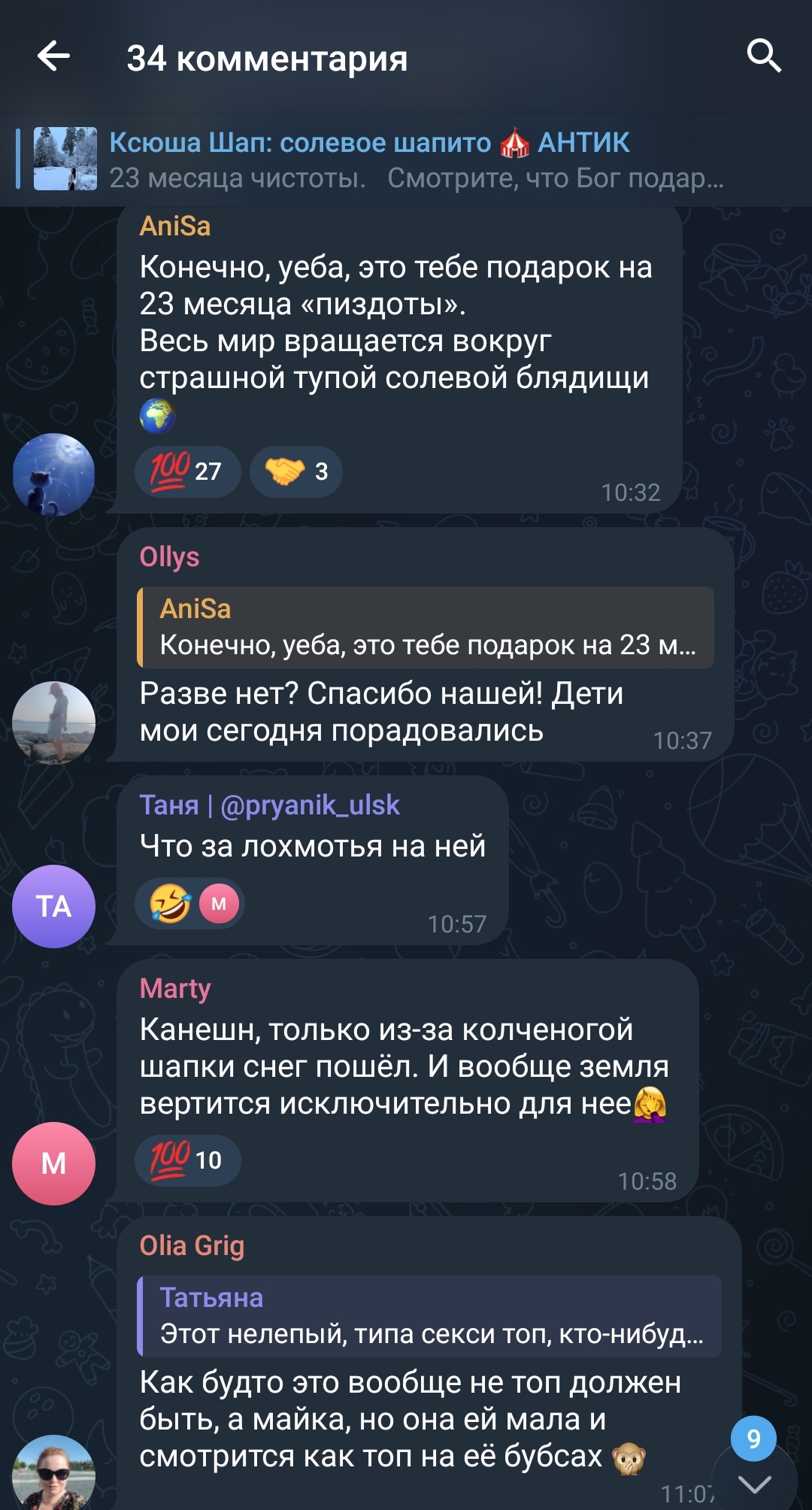Screen dimensions: 812x1510
Task: Open AniSa's name on the top comment
Action: pos(175,226)
